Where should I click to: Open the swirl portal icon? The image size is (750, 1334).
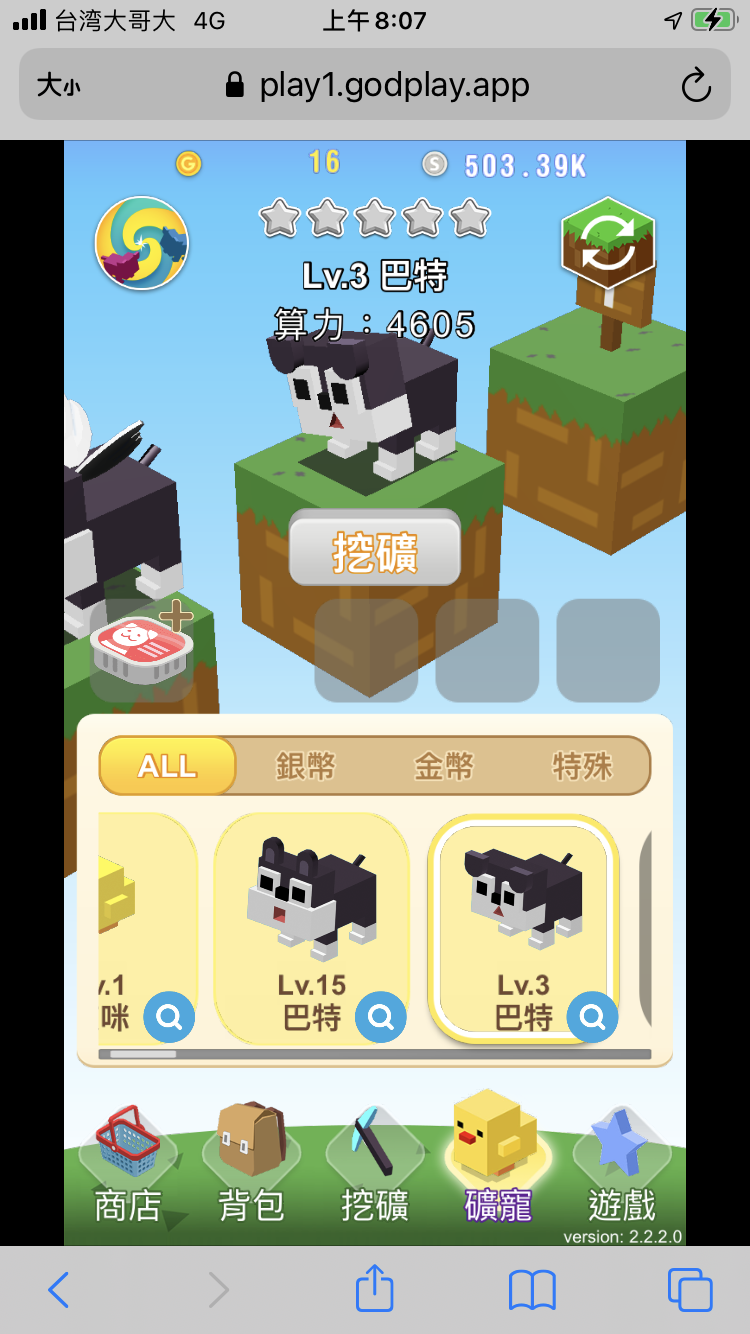pos(141,243)
